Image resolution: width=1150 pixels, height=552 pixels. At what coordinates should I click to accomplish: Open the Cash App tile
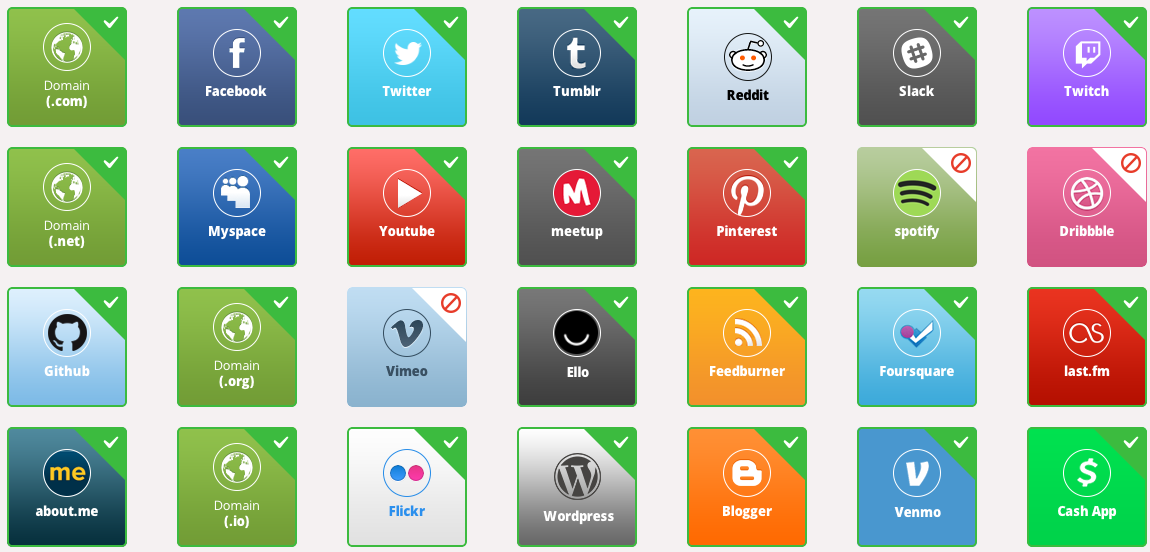(1087, 488)
